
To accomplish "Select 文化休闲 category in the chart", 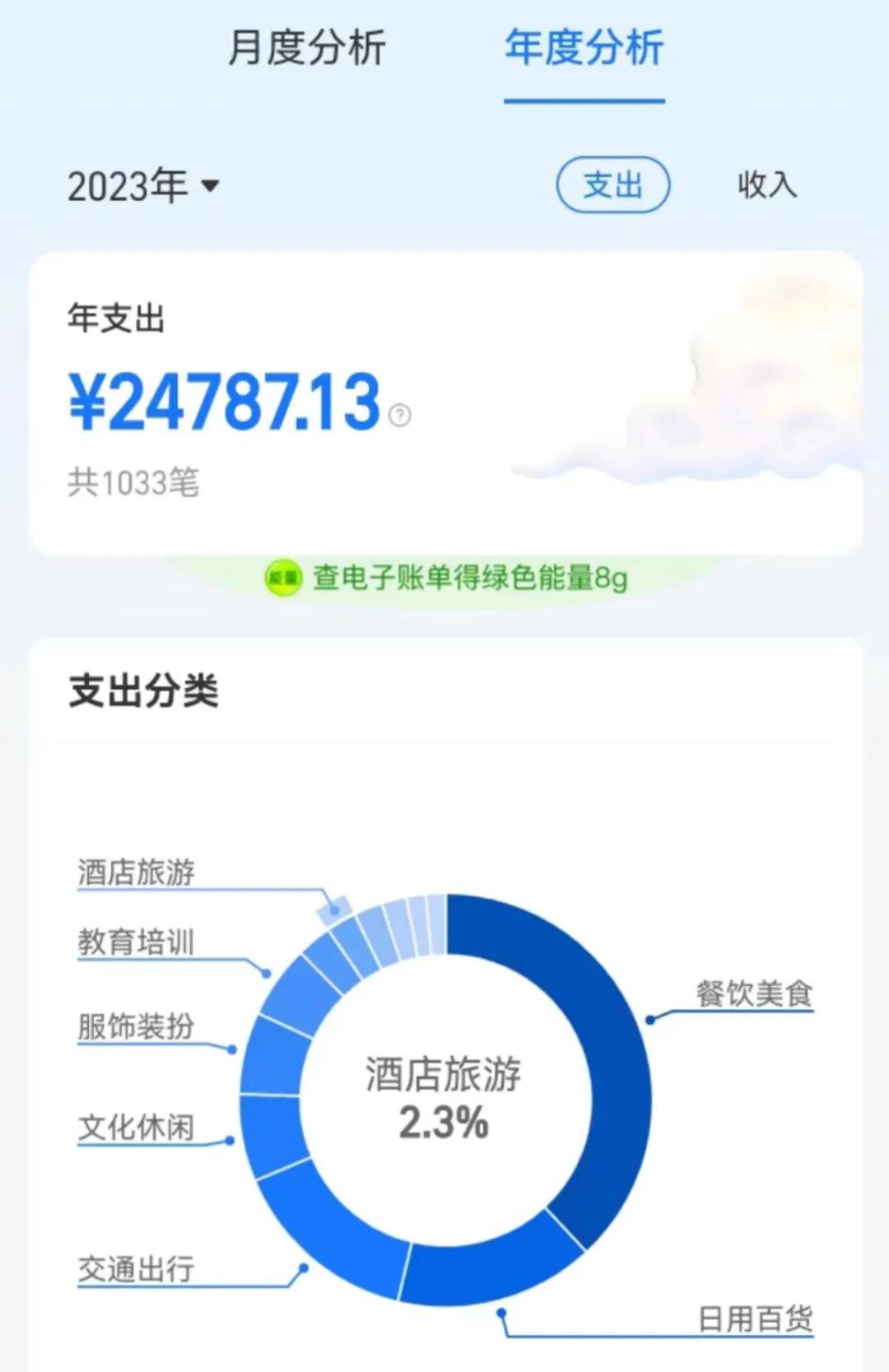I will coord(136,1128).
